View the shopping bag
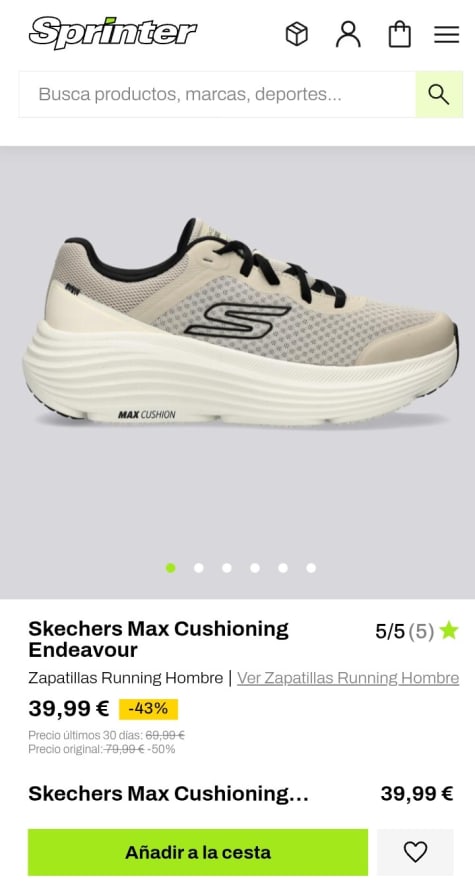Screen dimensions: 475x893 click(x=399, y=35)
